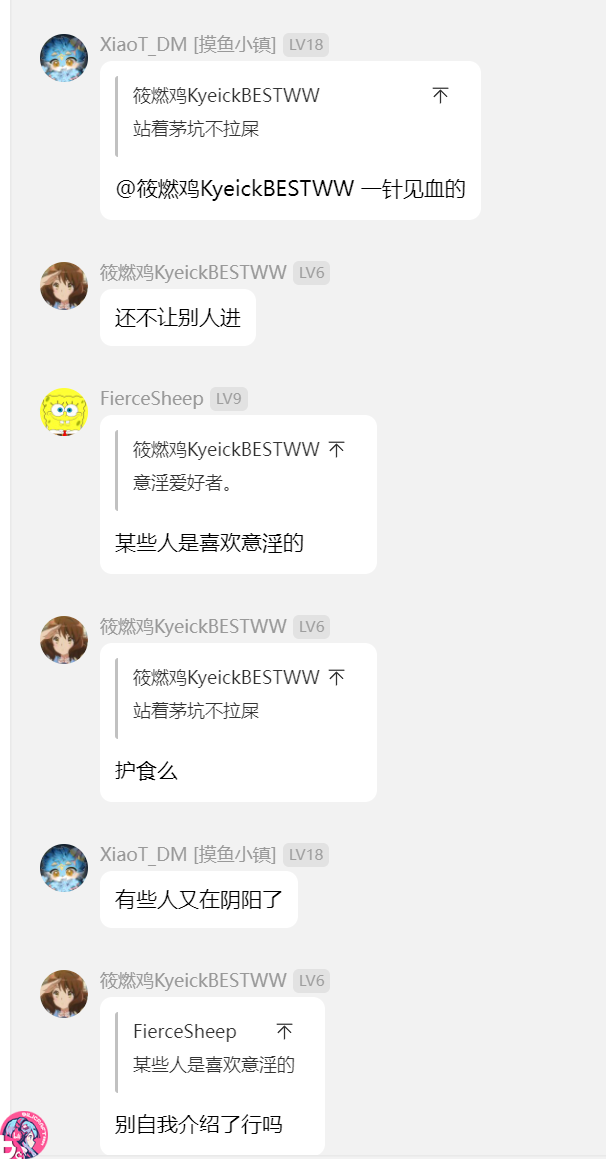Tap the avatar next to the 护食么 message
The image size is (606, 1159).
click(64, 640)
